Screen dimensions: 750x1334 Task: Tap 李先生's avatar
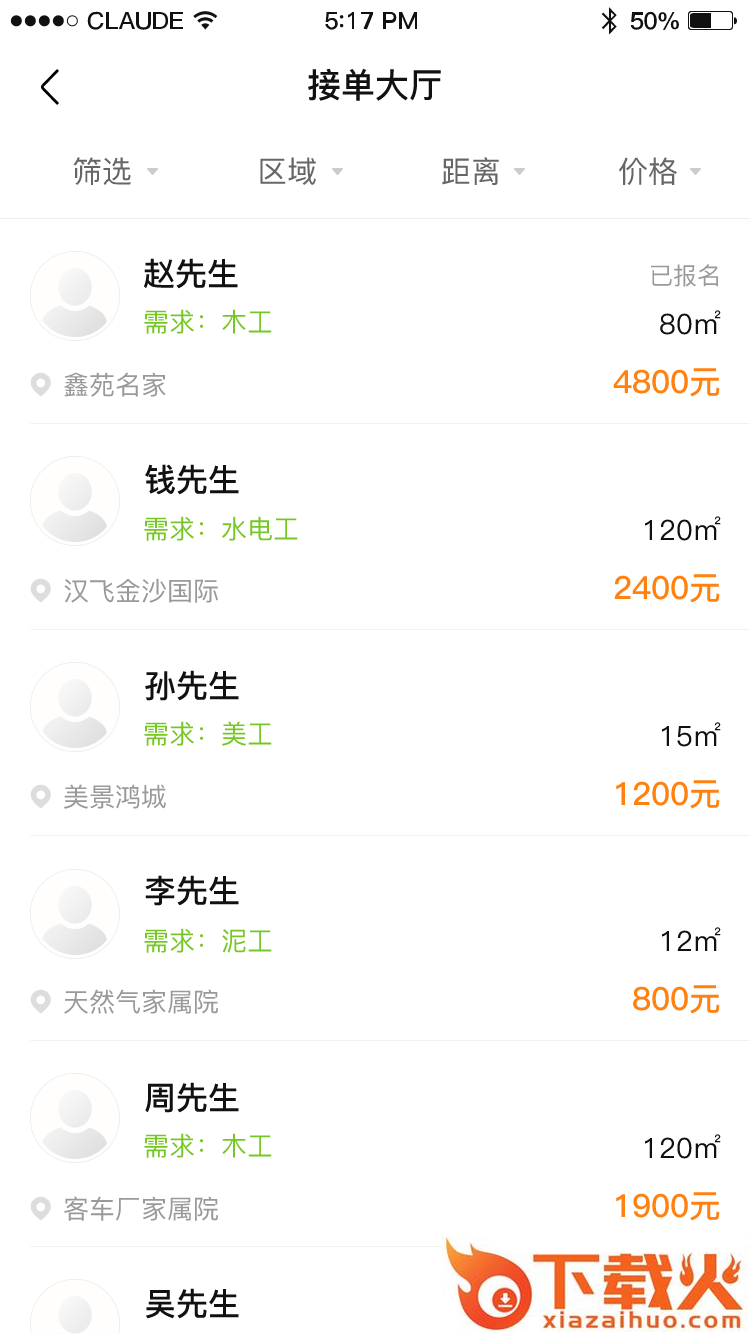click(75, 913)
